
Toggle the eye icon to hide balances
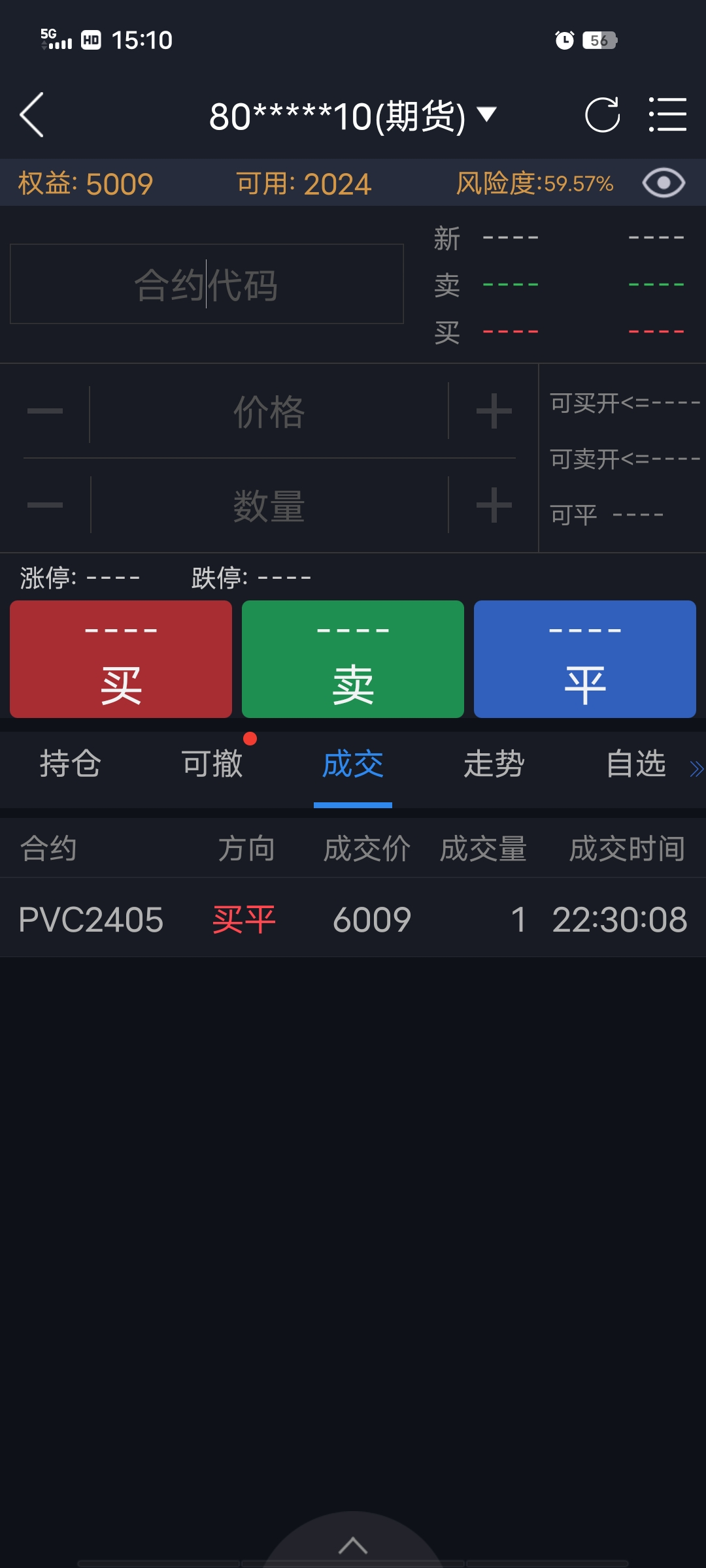(664, 183)
